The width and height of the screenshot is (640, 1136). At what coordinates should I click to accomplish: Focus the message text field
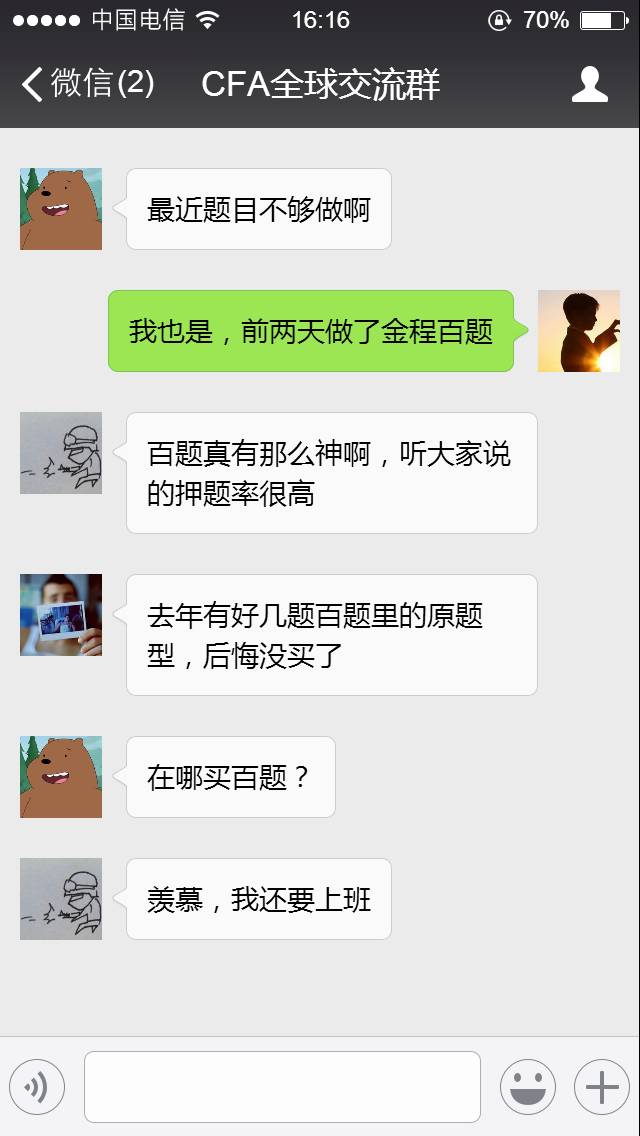point(282,1087)
